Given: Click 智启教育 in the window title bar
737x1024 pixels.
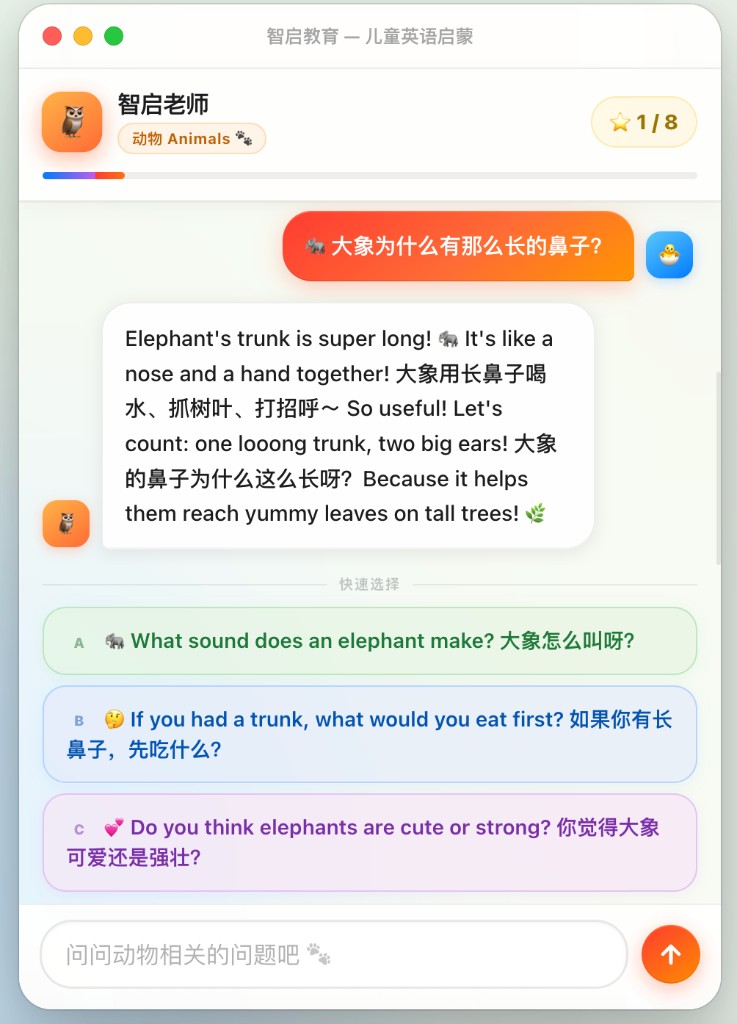Looking at the screenshot, I should point(290,36).
